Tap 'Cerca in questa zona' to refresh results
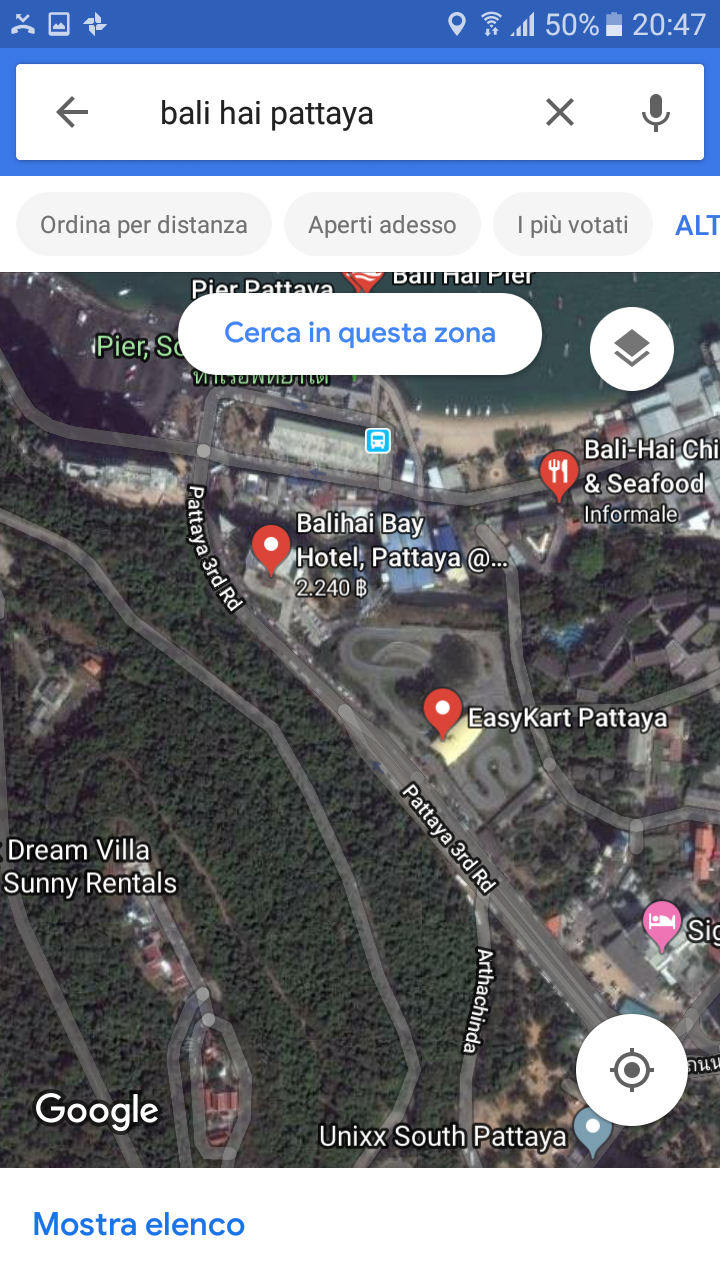Image resolution: width=720 pixels, height=1280 pixels. pyautogui.click(x=359, y=331)
